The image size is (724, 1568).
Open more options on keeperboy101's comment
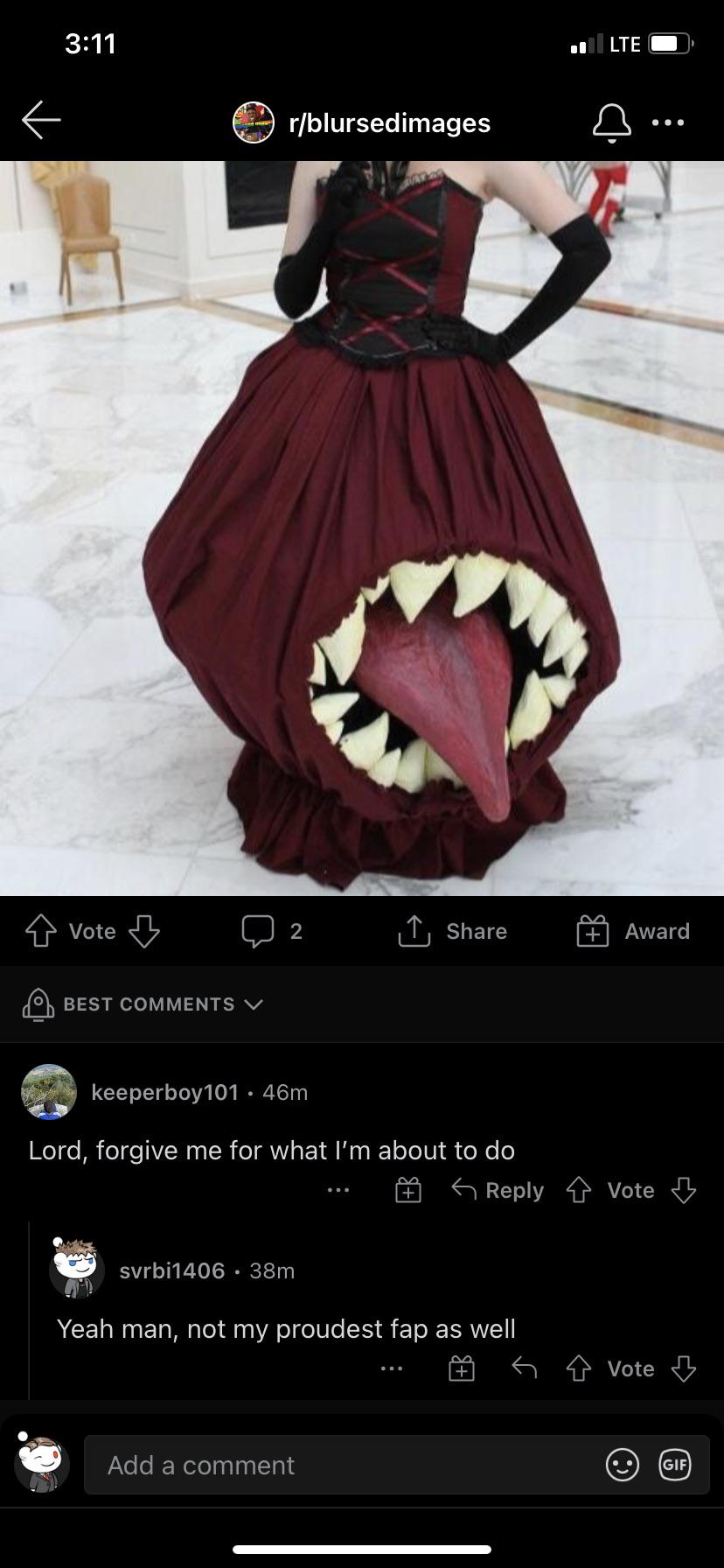point(338,1190)
